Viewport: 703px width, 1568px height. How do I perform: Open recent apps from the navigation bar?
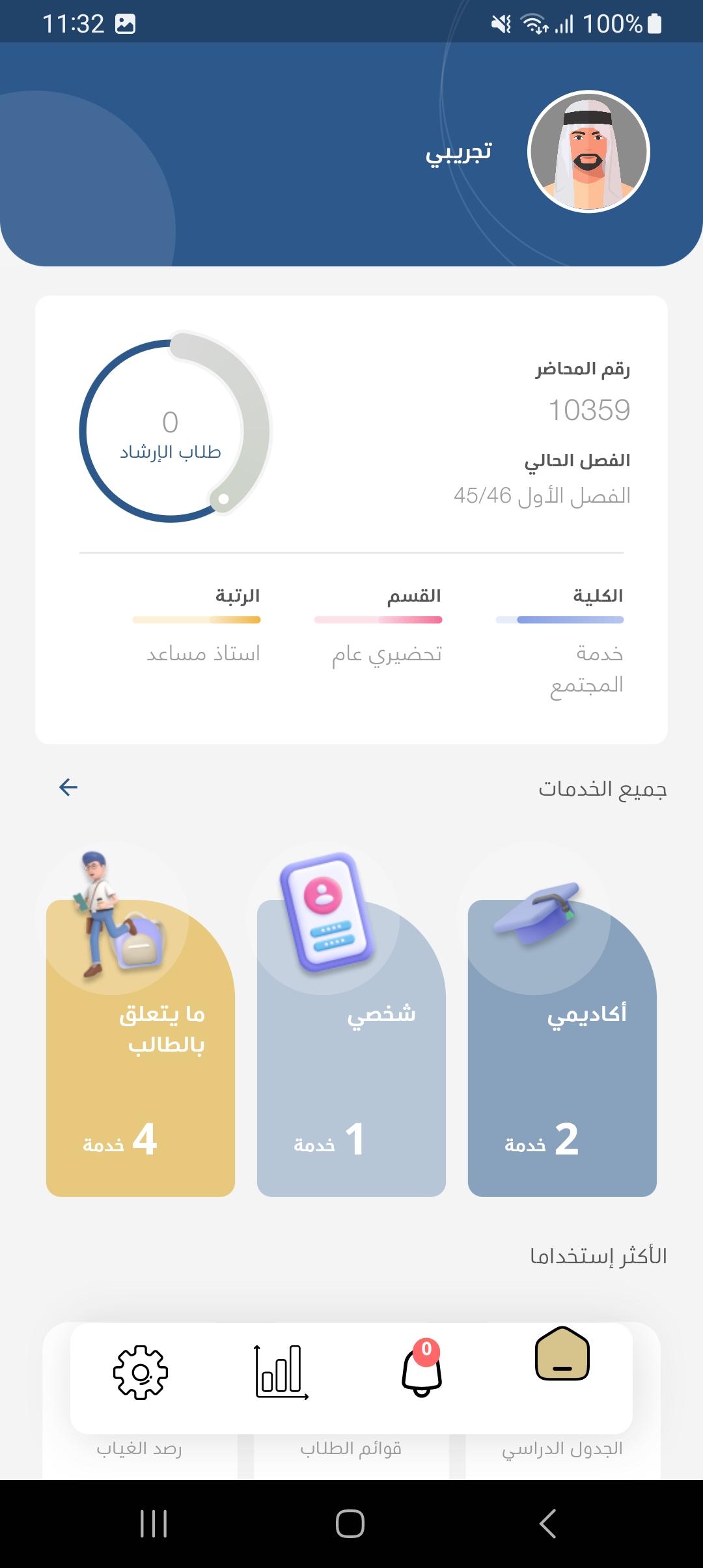pyautogui.click(x=154, y=1524)
